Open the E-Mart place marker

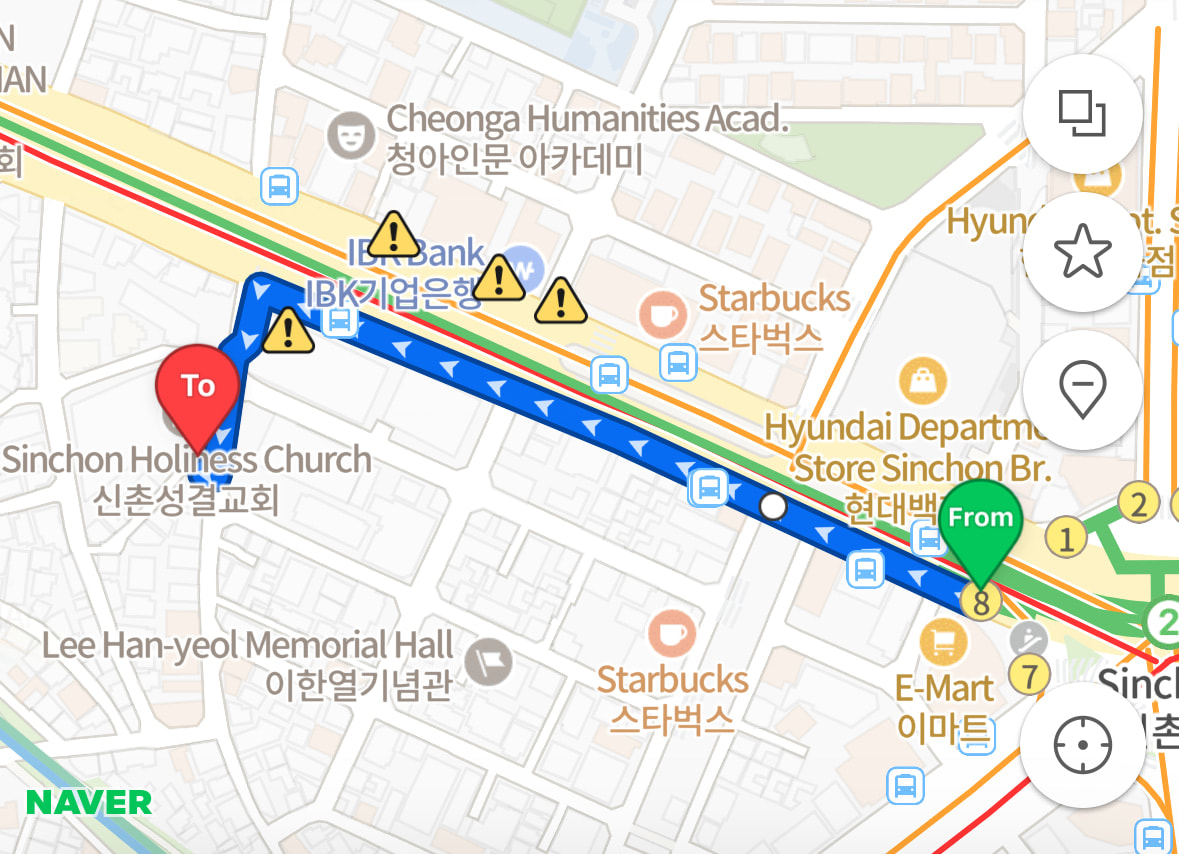pos(943,642)
